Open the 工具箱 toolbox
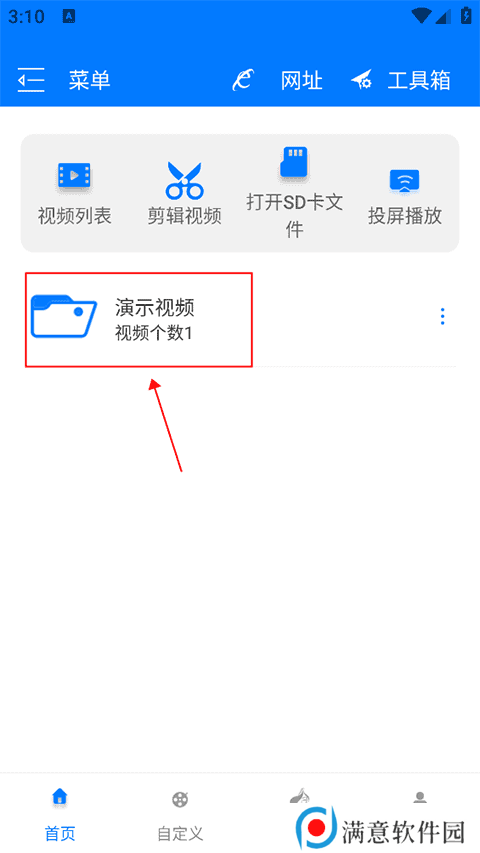The height and width of the screenshot is (853, 480). point(401,81)
